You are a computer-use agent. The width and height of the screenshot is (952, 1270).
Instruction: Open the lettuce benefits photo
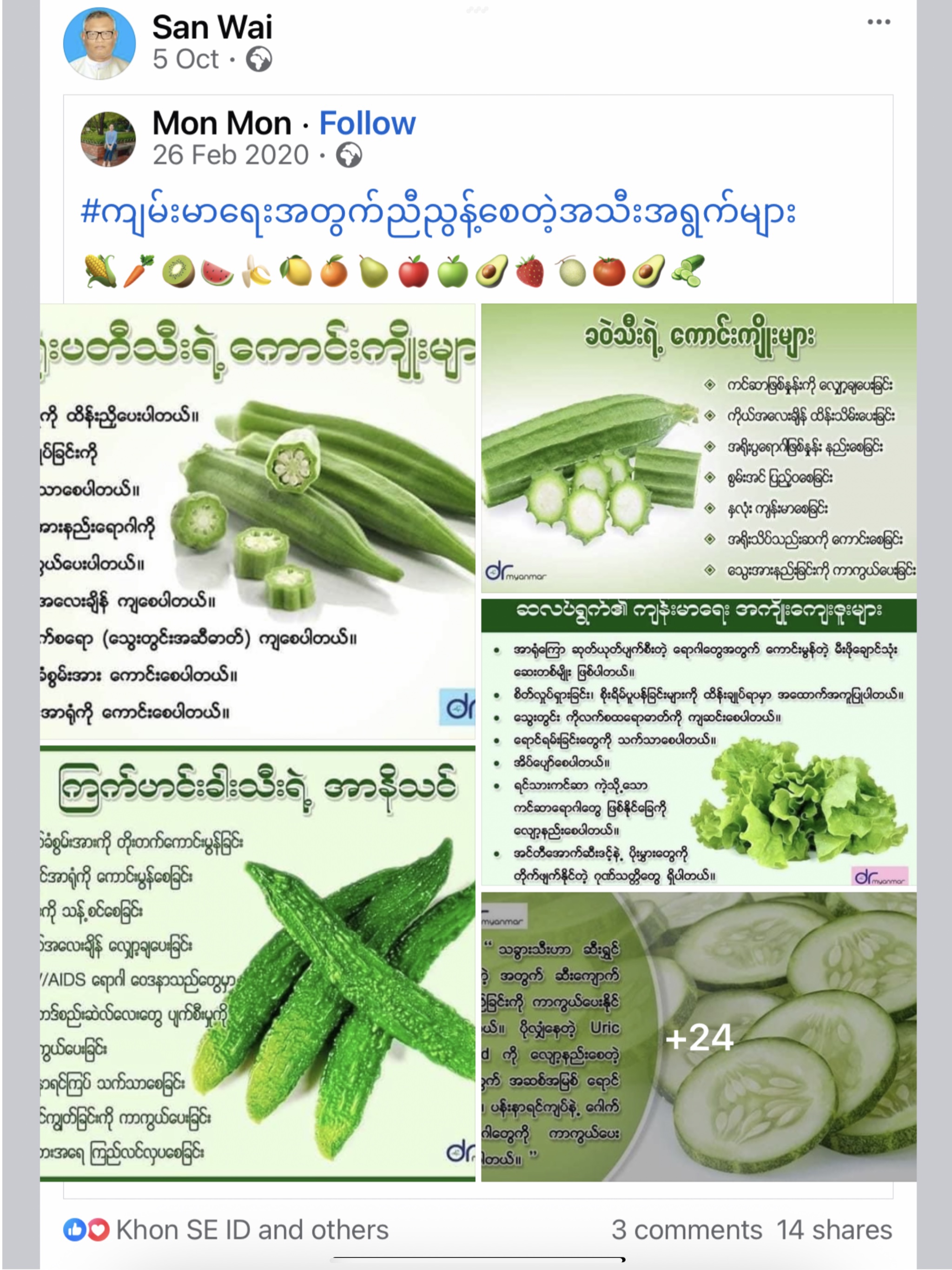pyautogui.click(x=698, y=743)
